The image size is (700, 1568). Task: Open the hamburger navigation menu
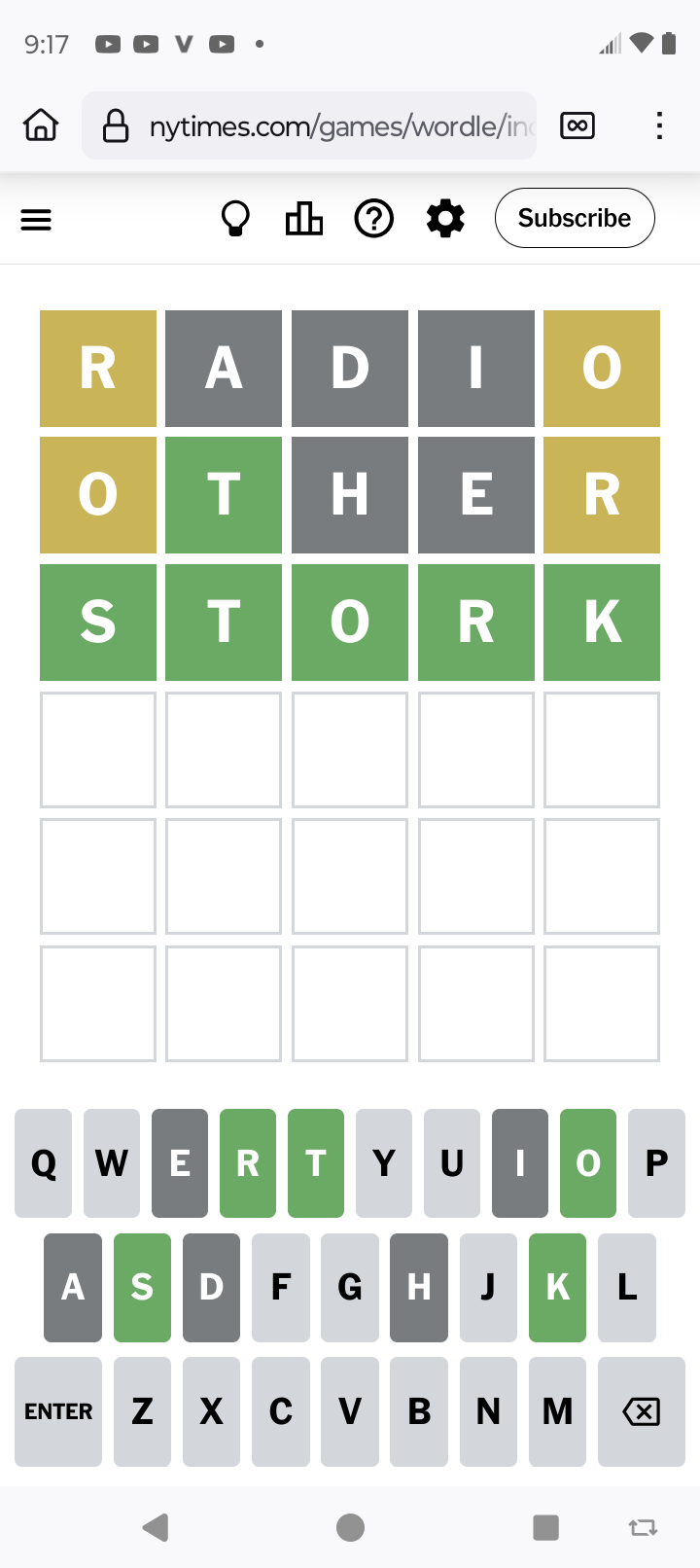(x=36, y=220)
